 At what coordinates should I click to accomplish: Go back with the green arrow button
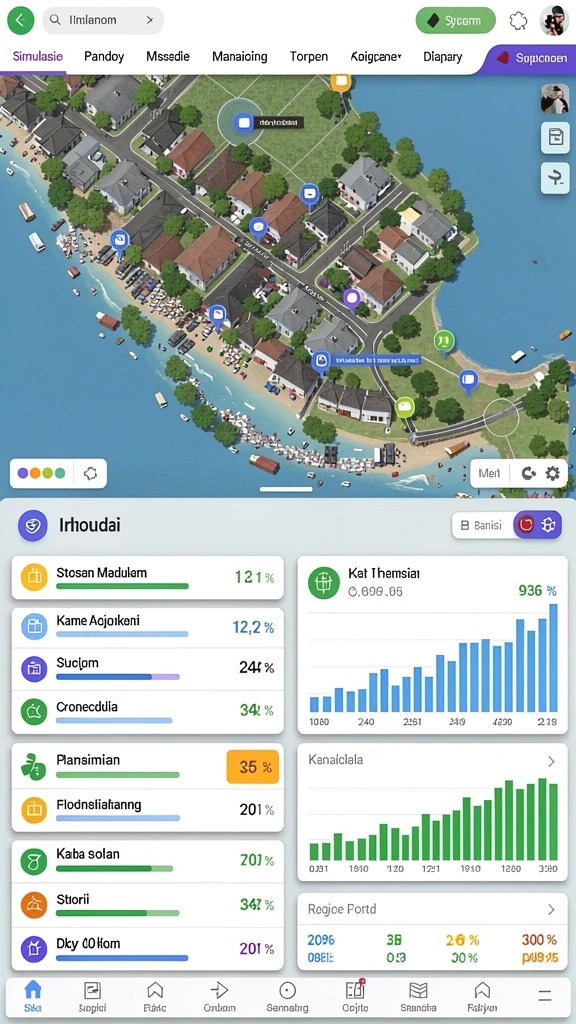(21, 21)
